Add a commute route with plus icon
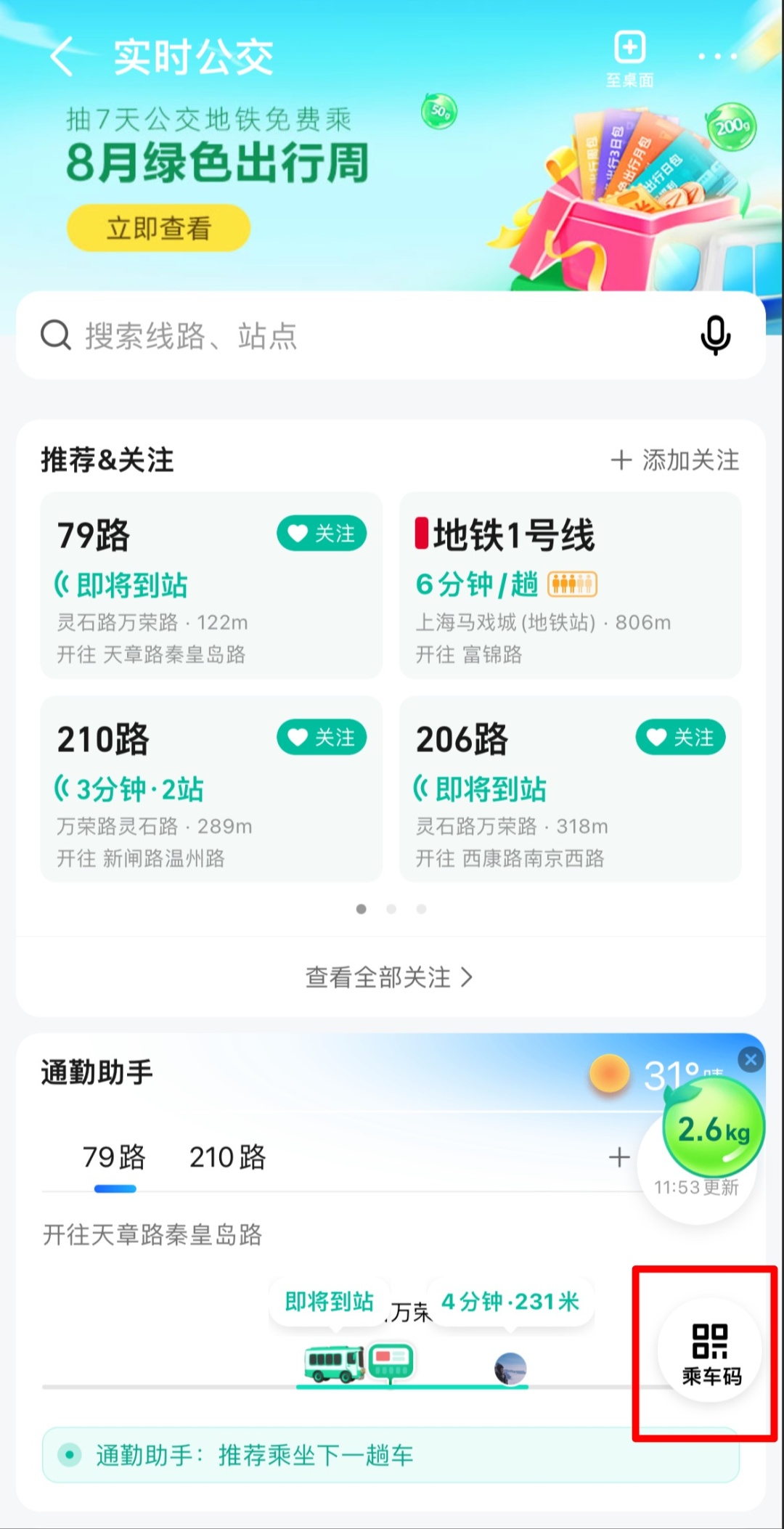Image resolution: width=784 pixels, height=1529 pixels. [x=619, y=1157]
